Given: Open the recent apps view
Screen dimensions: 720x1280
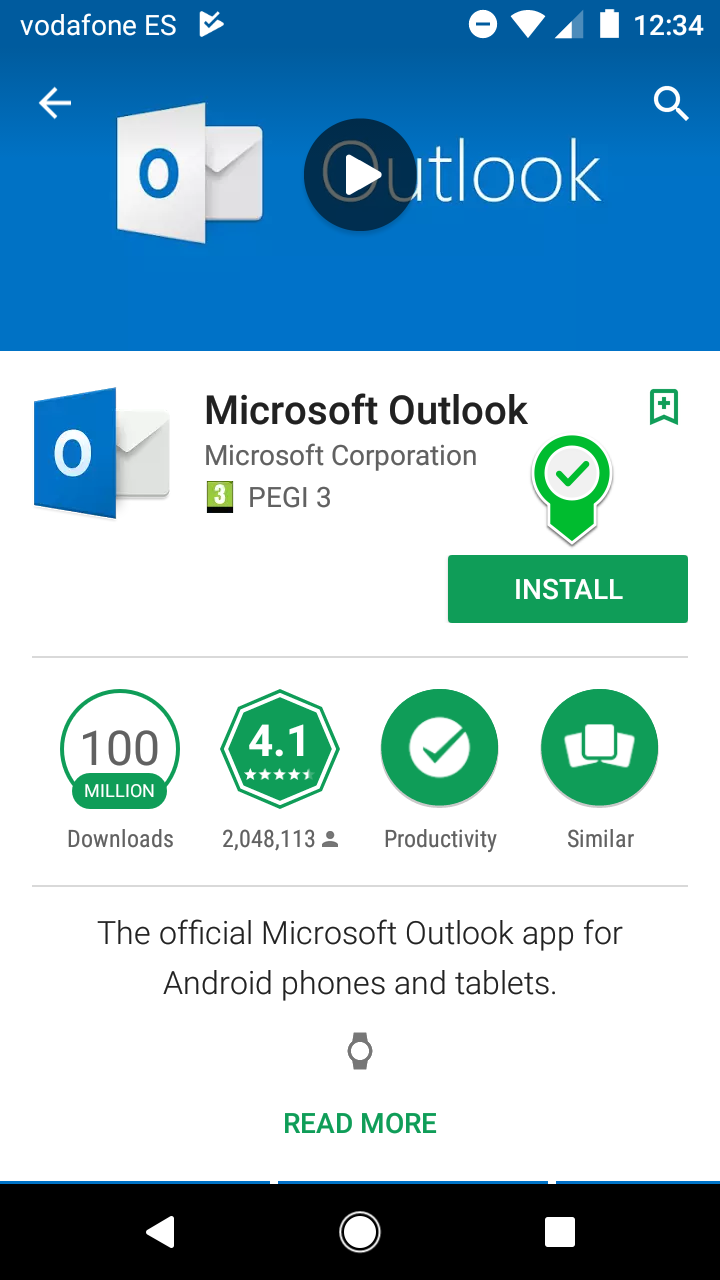Looking at the screenshot, I should tap(560, 1232).
